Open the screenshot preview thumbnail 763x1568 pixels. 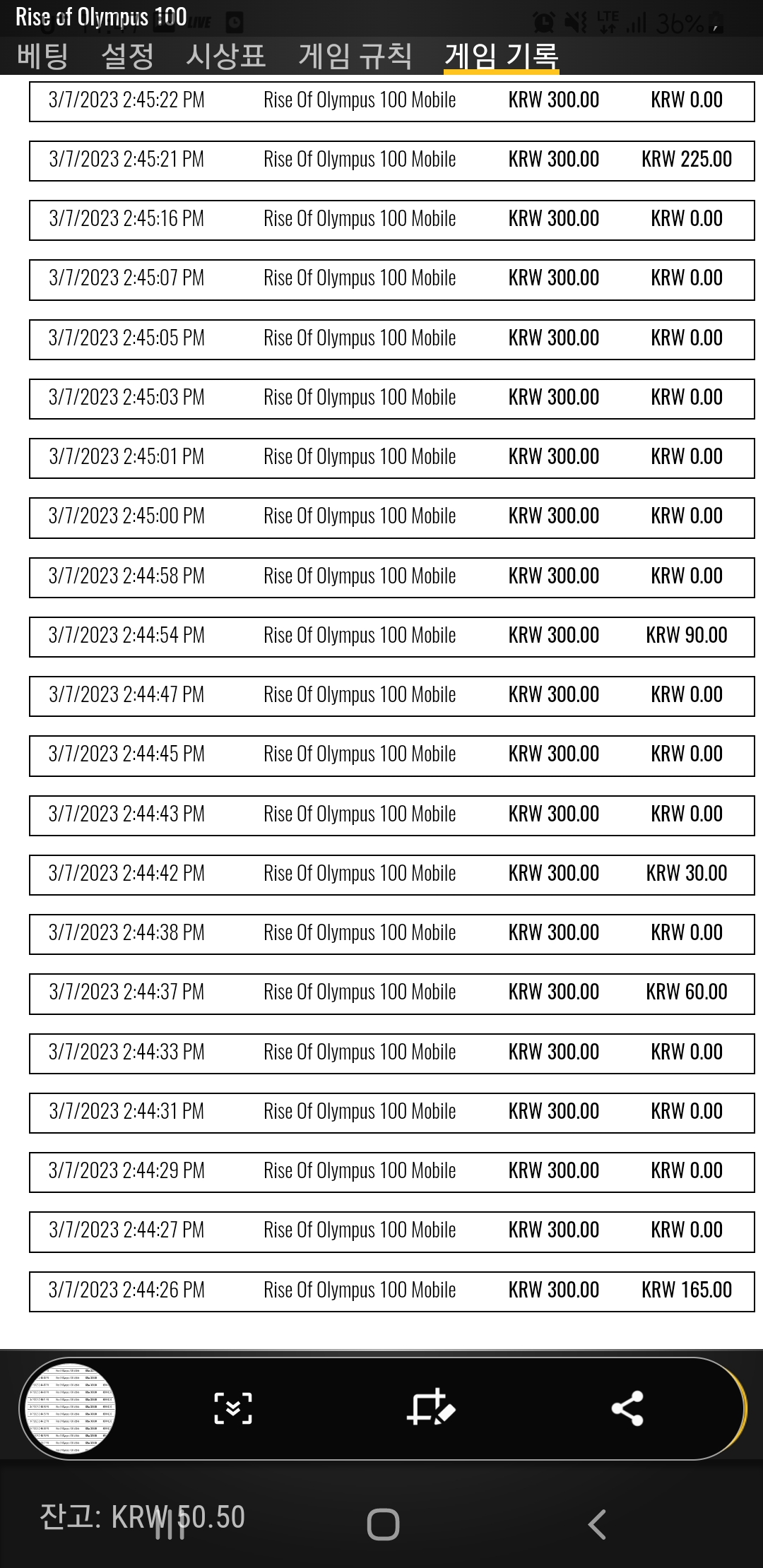[x=71, y=1408]
